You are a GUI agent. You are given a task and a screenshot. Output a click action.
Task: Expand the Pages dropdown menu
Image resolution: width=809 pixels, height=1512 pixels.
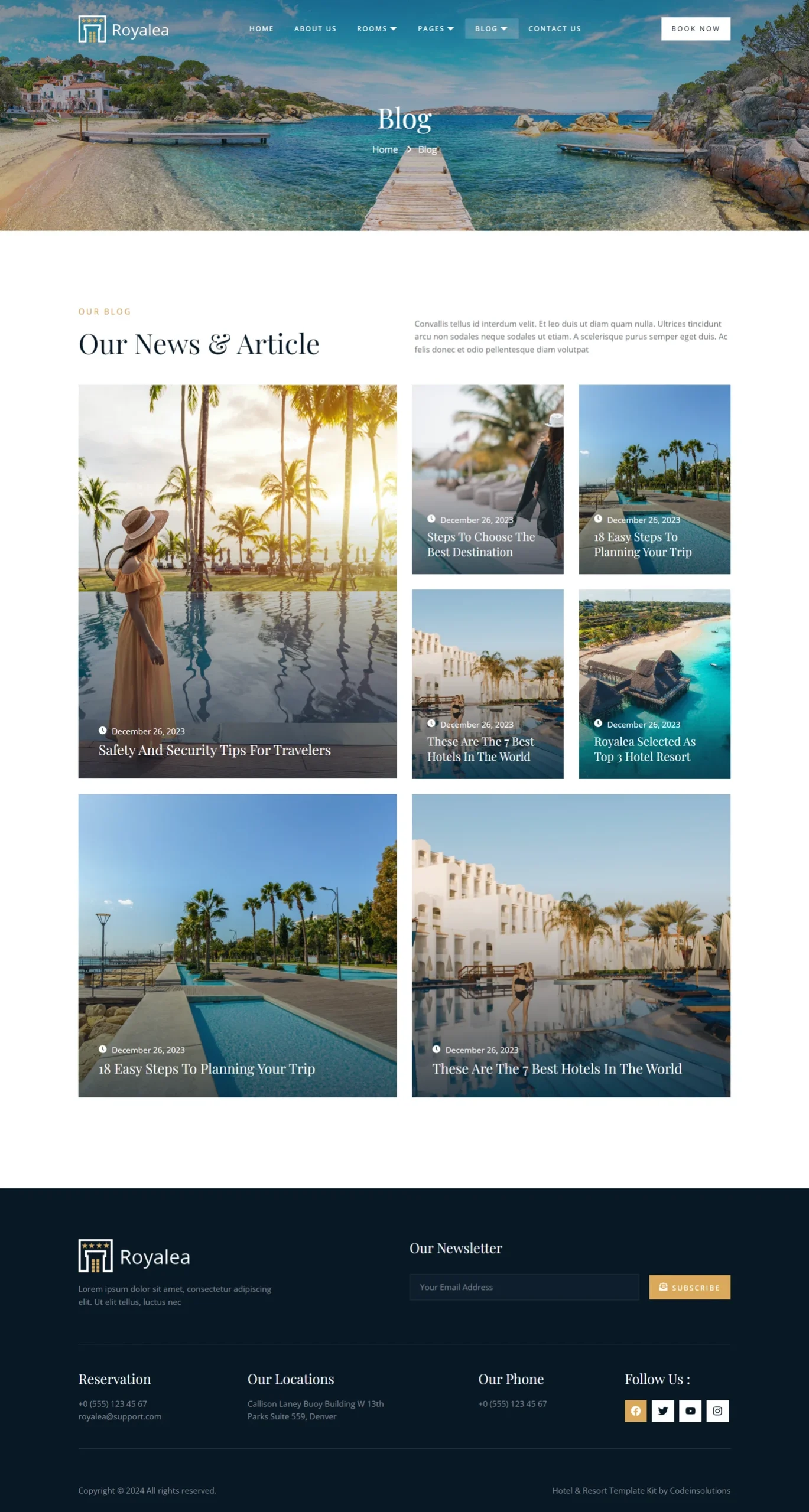[x=436, y=28]
